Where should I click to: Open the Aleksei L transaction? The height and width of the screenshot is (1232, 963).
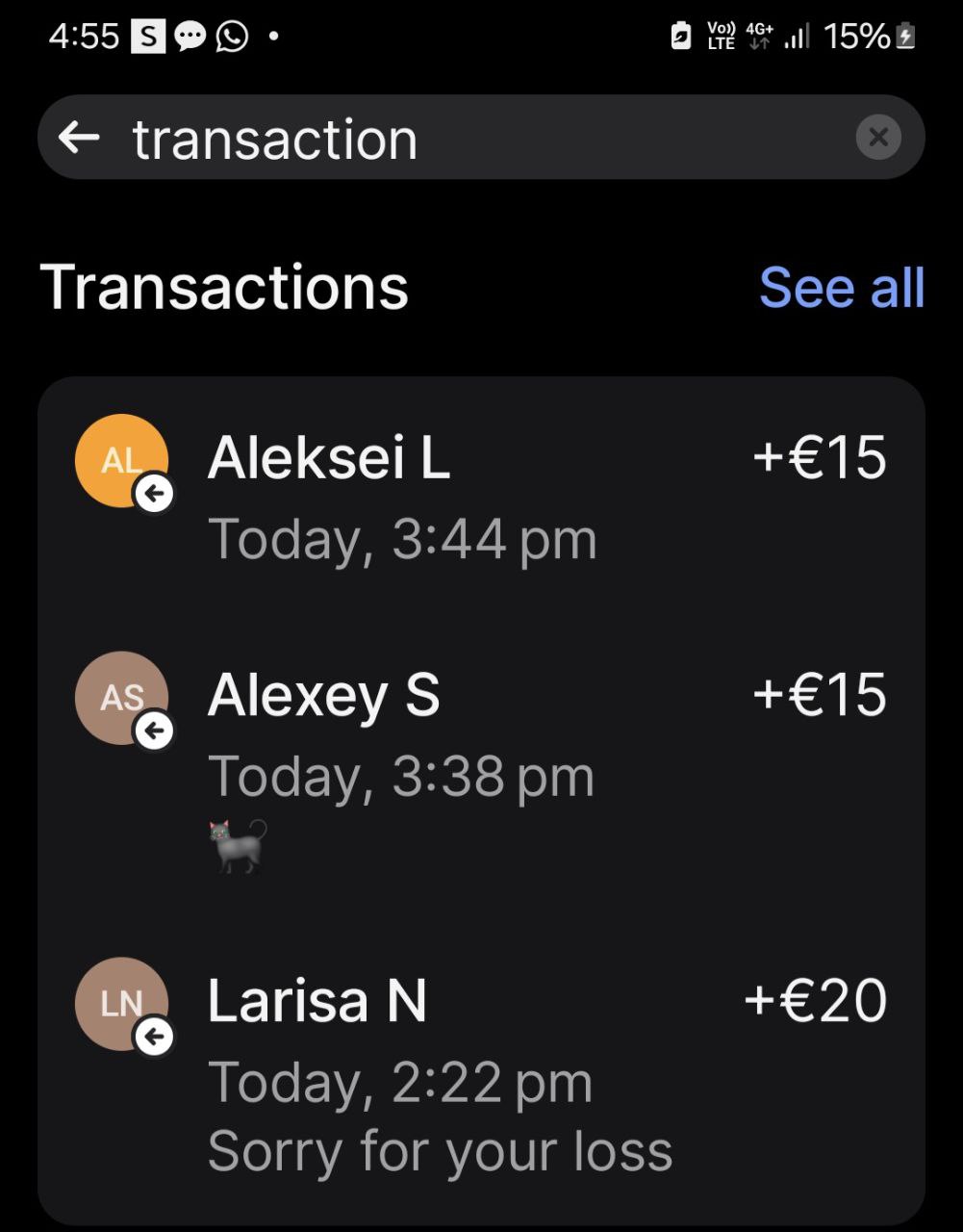(481, 496)
